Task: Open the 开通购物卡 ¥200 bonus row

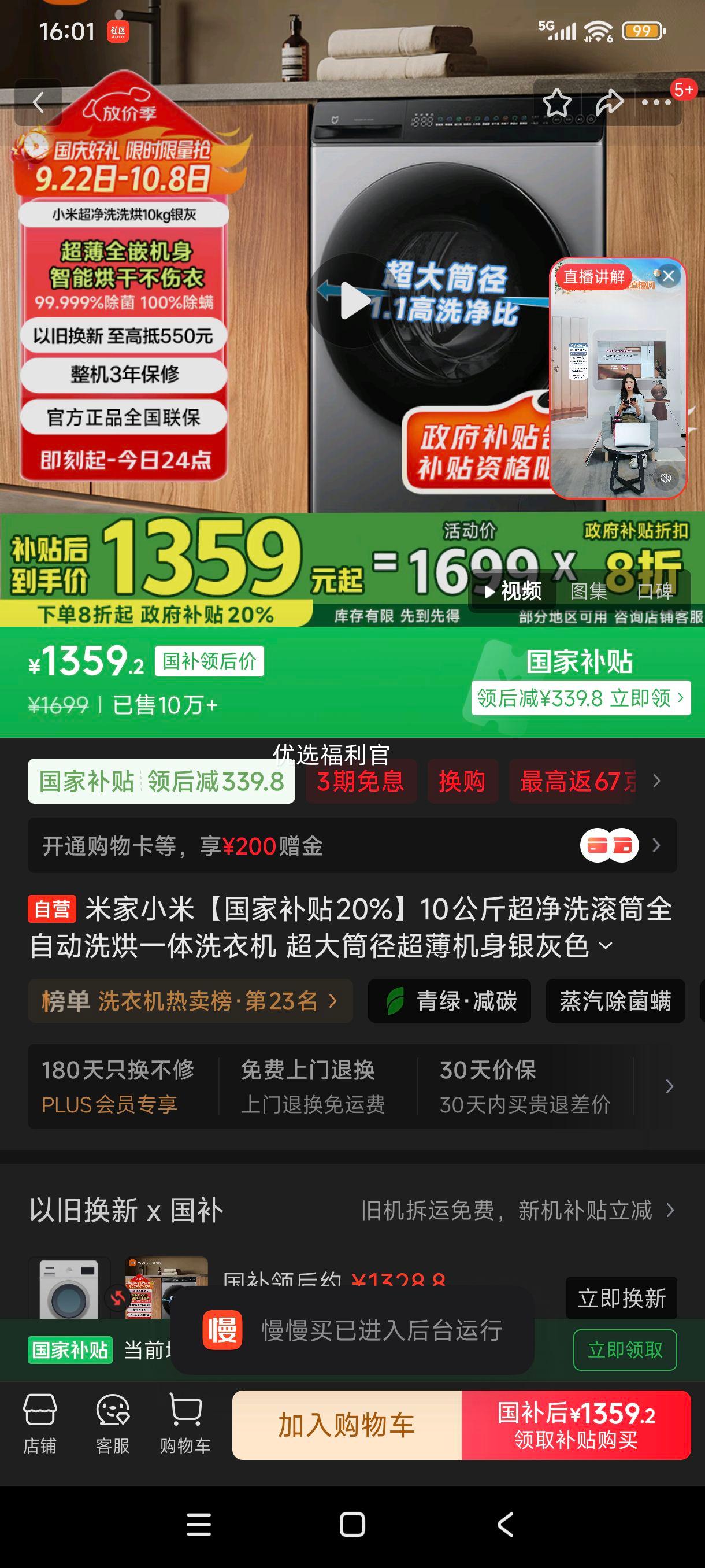Action: tap(351, 845)
